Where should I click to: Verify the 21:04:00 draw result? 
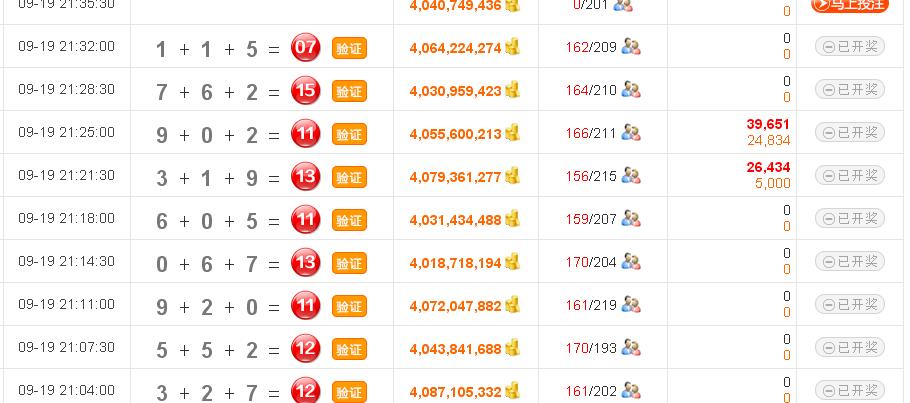click(x=349, y=391)
